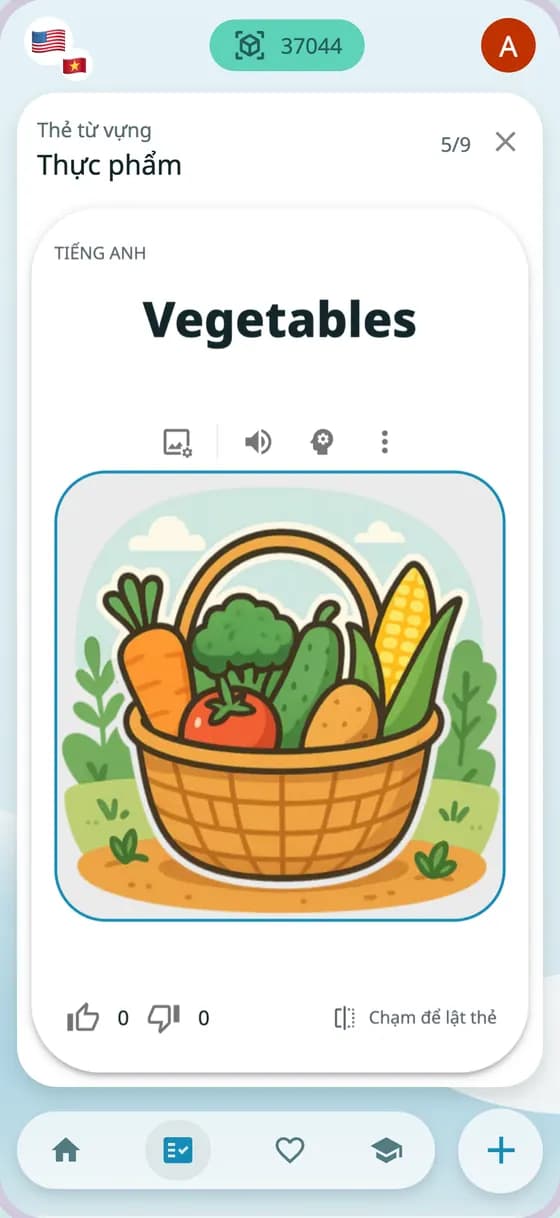Open the flashcards checklist tab
The height and width of the screenshot is (1218, 560).
(178, 1151)
